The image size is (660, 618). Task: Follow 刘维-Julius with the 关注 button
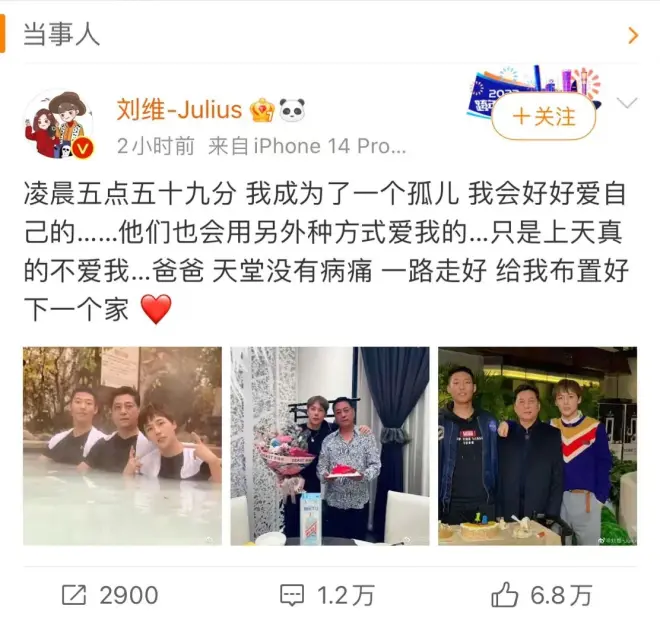point(544,117)
